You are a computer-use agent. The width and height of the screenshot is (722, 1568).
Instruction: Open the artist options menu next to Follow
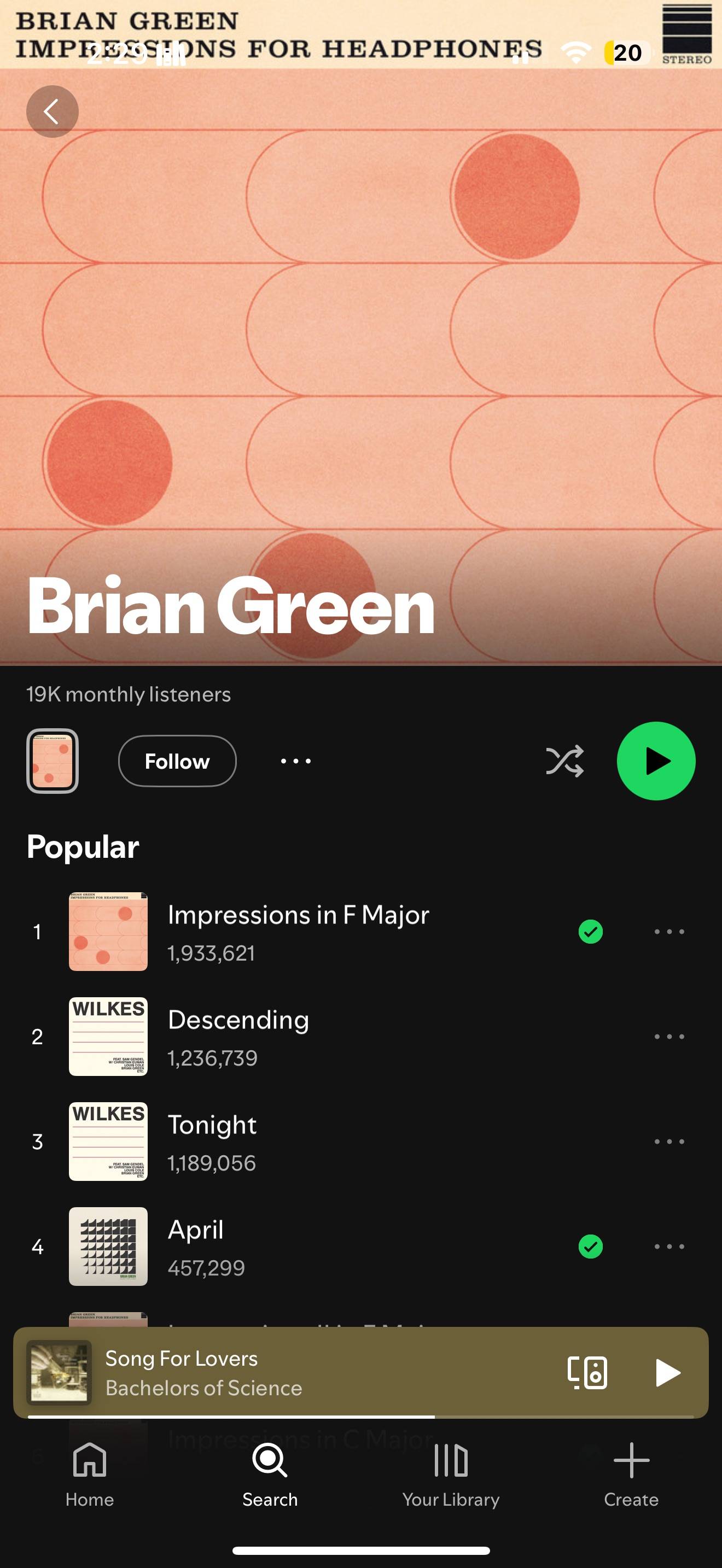click(x=296, y=761)
